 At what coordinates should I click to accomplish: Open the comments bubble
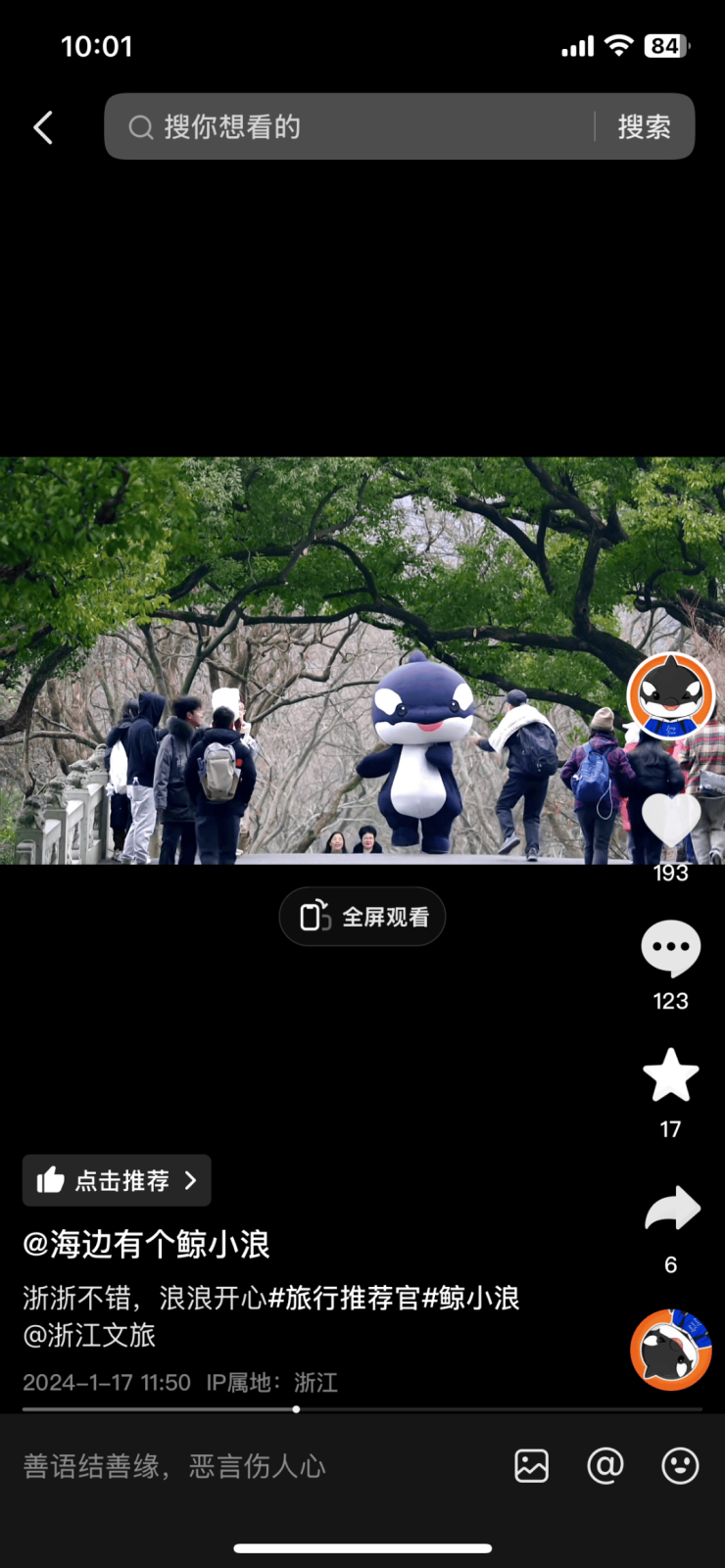(x=670, y=948)
